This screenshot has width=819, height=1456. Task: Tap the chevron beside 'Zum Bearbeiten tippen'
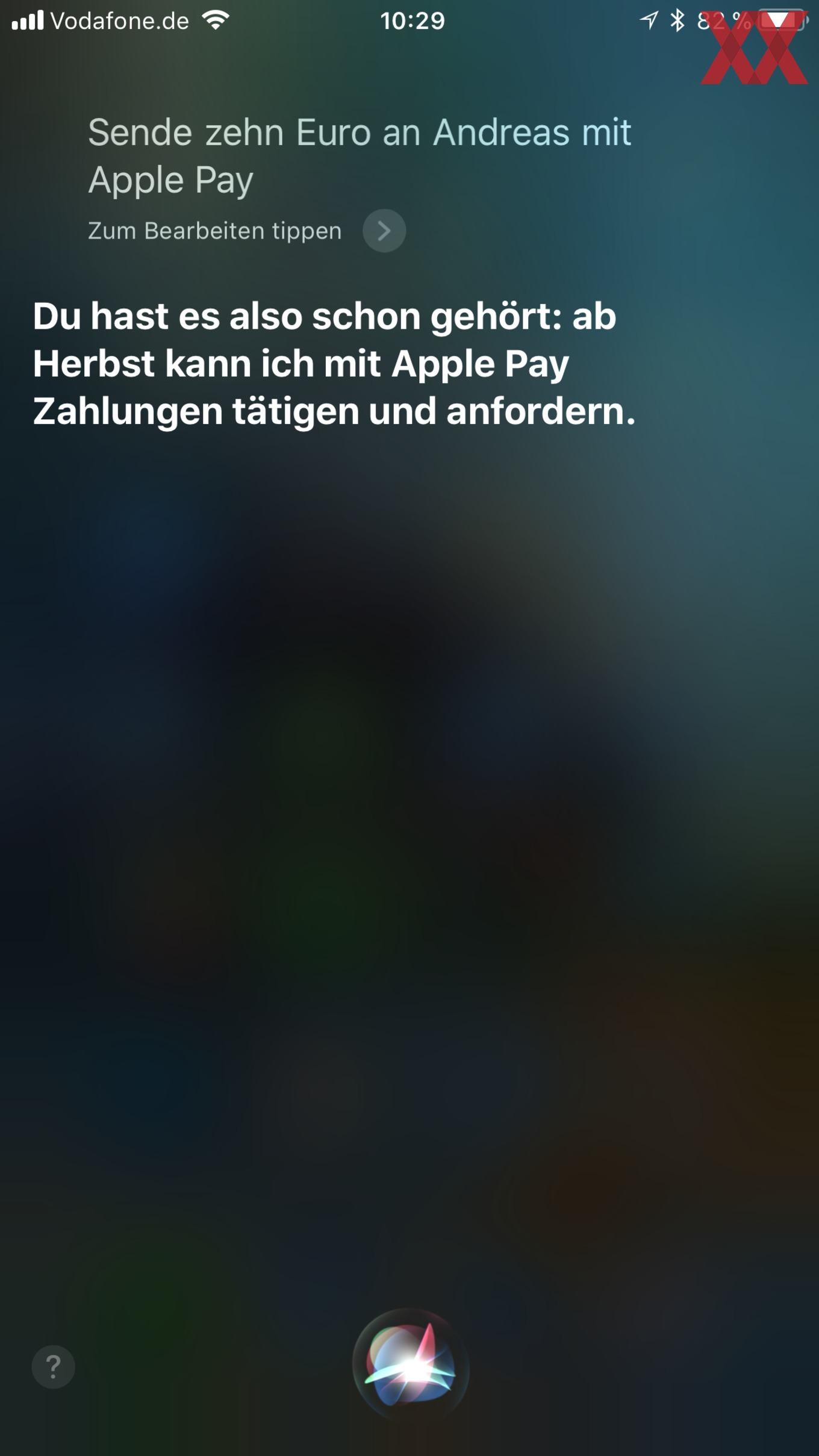click(x=384, y=231)
